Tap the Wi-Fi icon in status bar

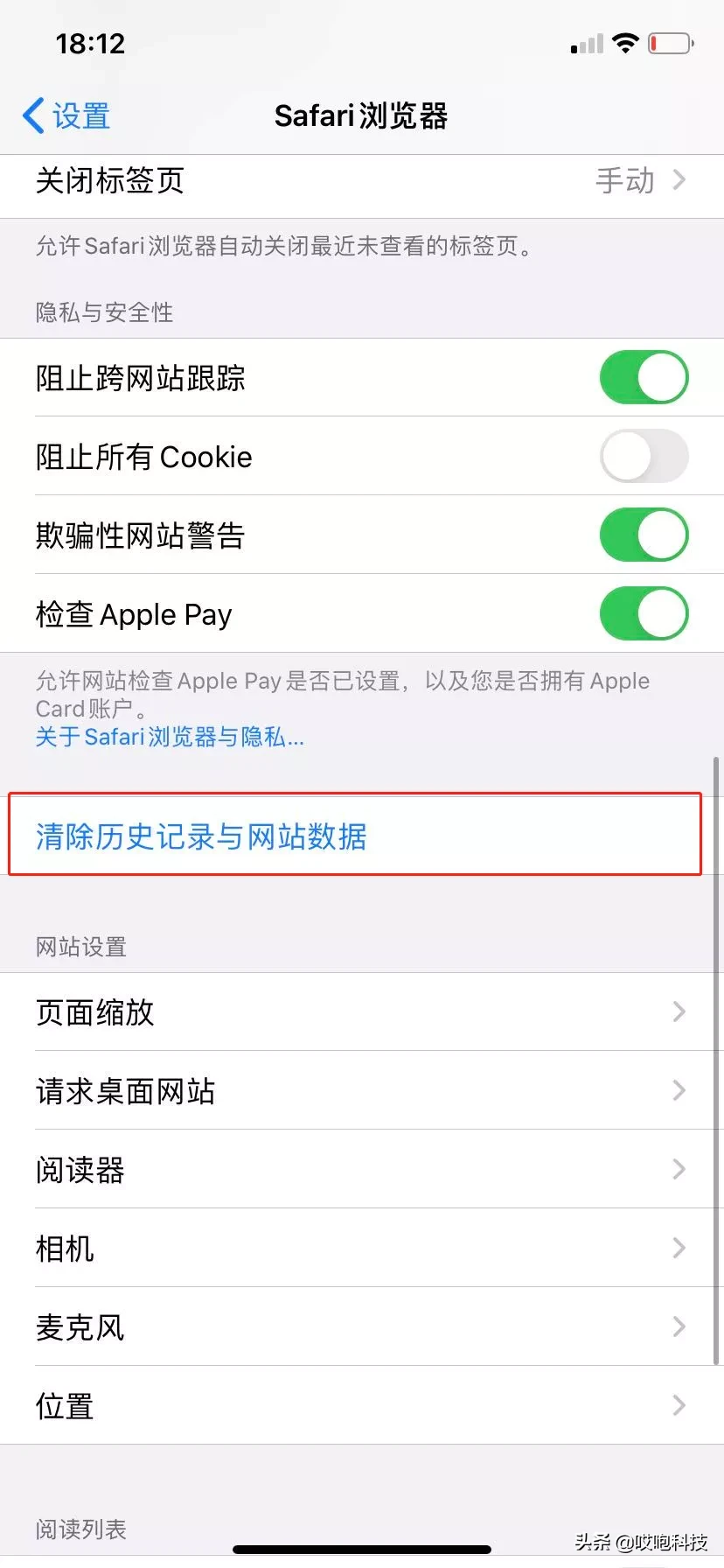[626, 42]
